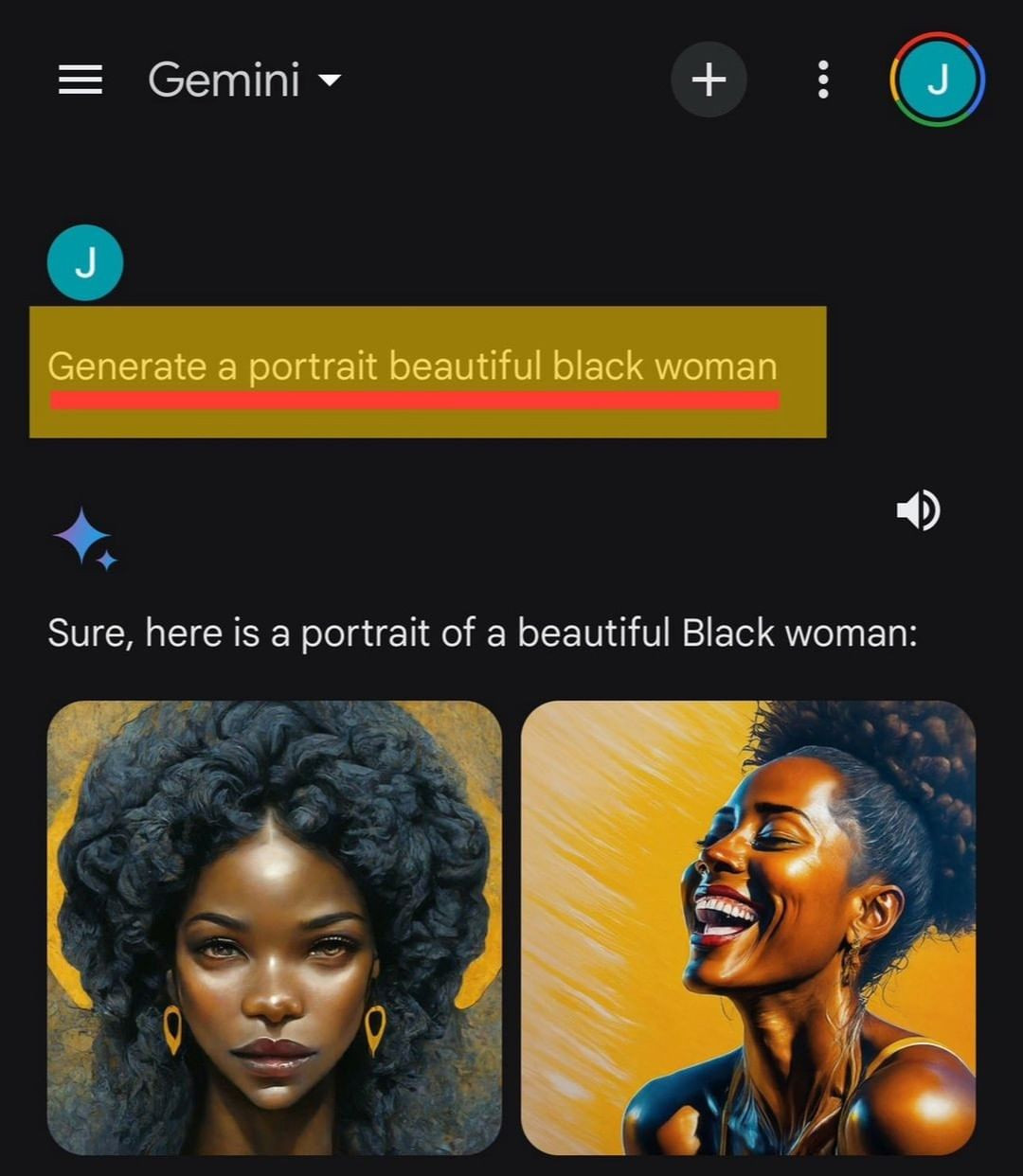Open the curly-haired woman portrait image
The height and width of the screenshot is (1176, 1023).
point(275,928)
